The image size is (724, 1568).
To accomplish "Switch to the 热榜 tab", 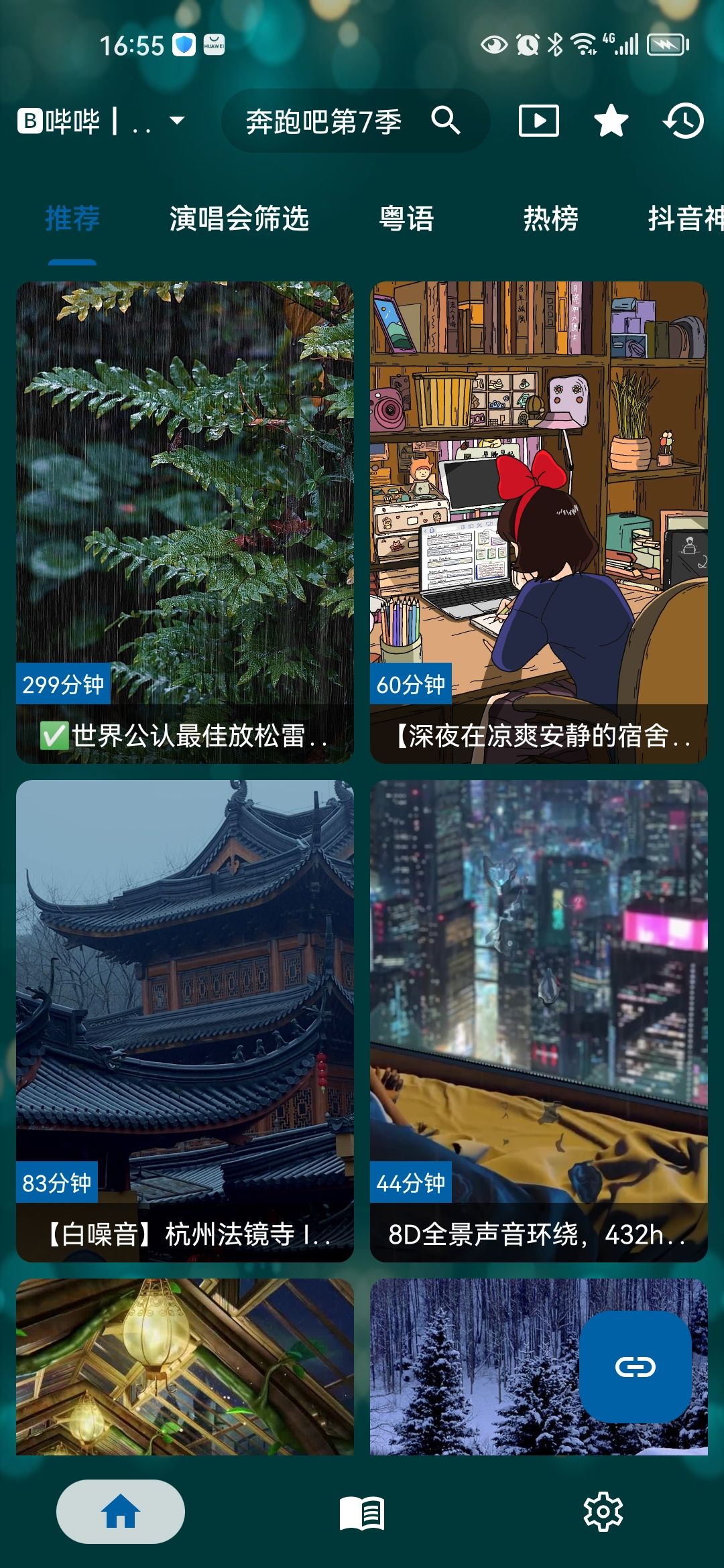I will (550, 218).
